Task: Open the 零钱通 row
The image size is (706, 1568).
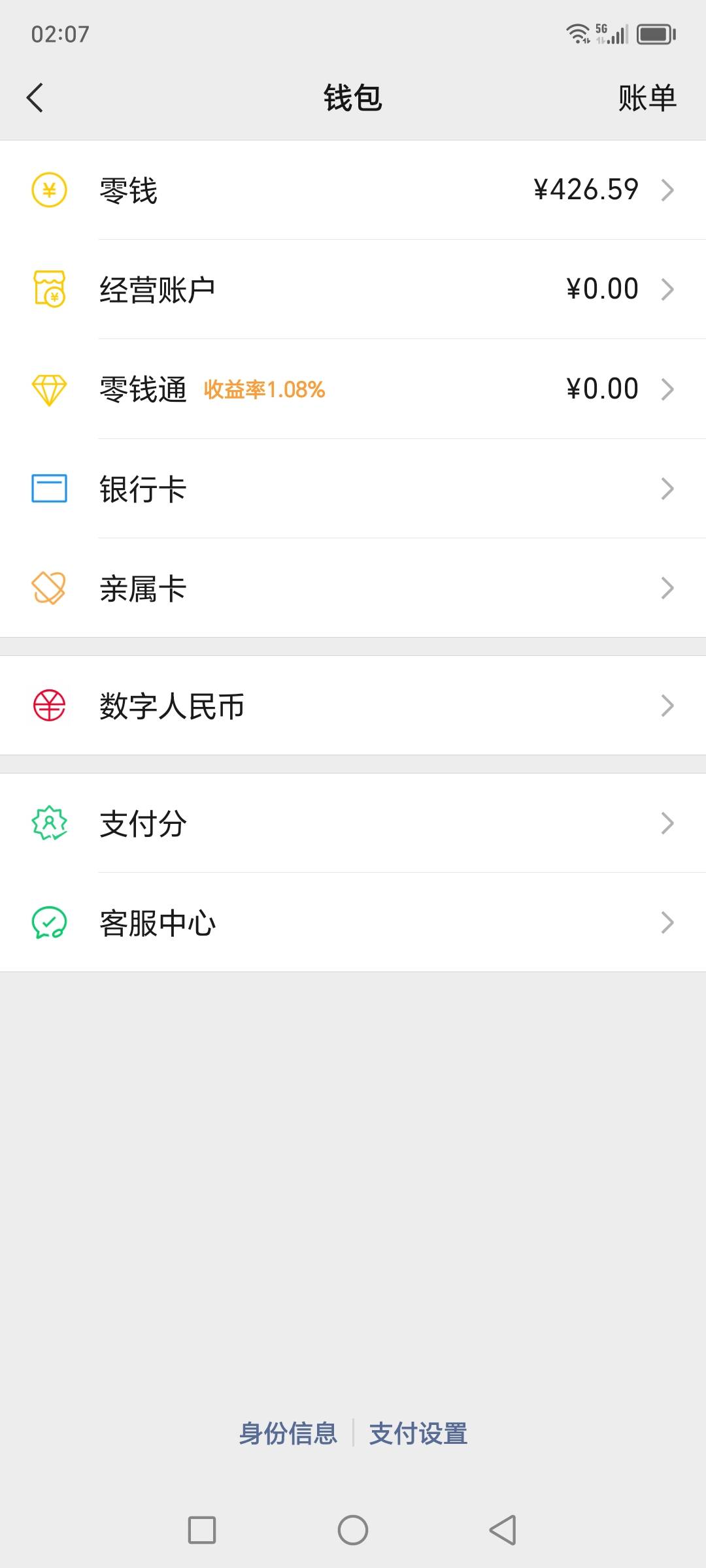Action: [353, 389]
